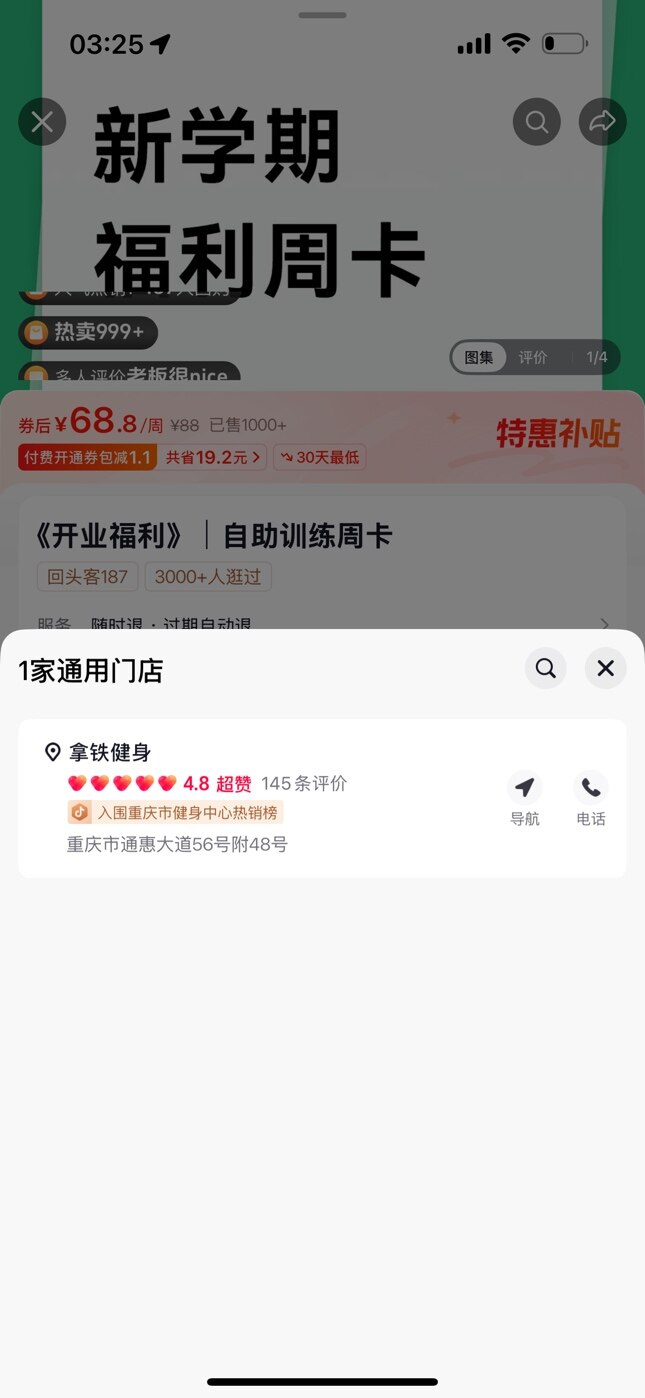View the 共省19.2元 savings details

(214, 458)
